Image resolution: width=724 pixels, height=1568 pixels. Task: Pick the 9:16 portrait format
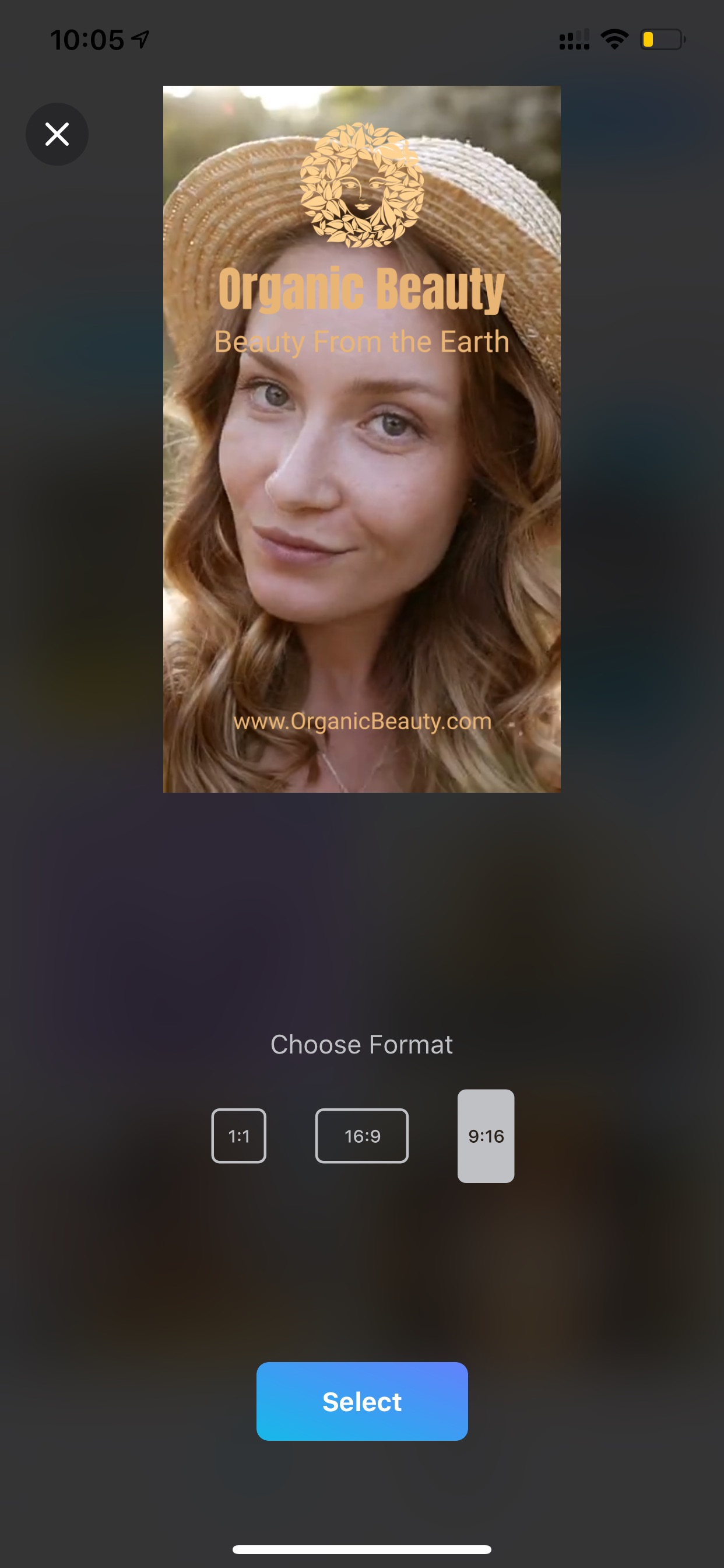486,1136
